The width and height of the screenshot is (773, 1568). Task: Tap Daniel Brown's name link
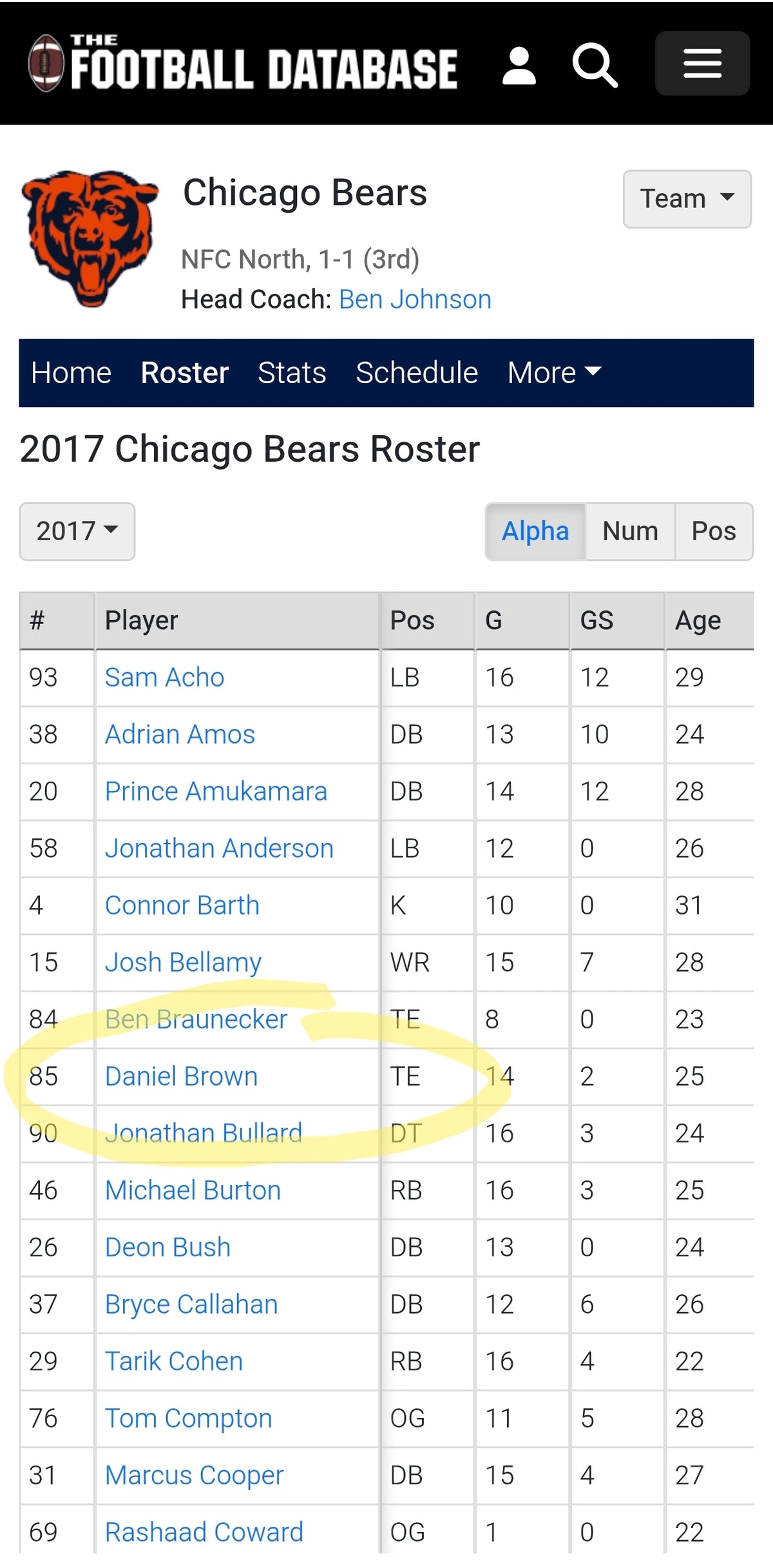pos(181,1077)
